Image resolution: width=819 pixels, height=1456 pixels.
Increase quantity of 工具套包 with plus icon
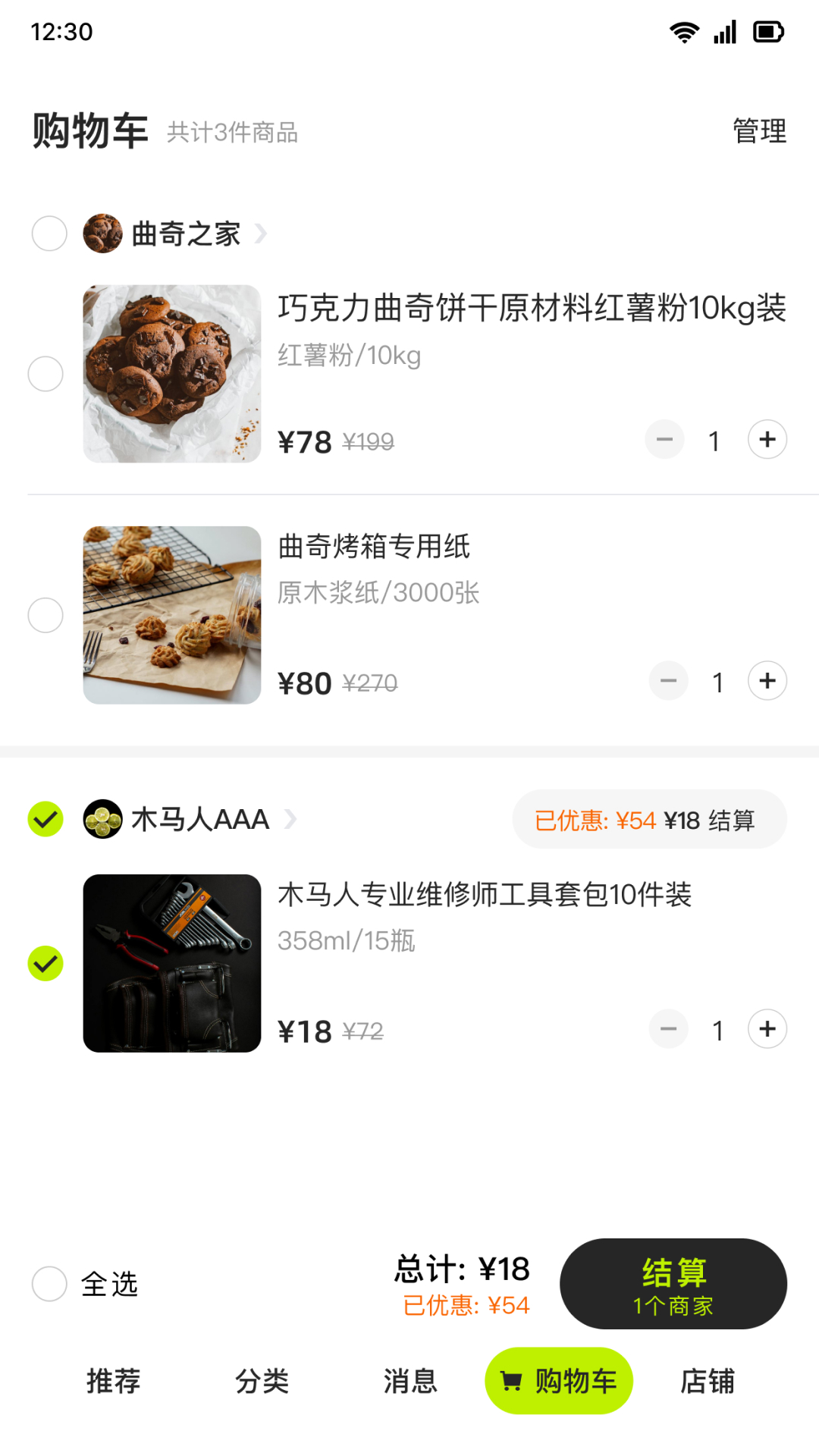pos(767,1029)
